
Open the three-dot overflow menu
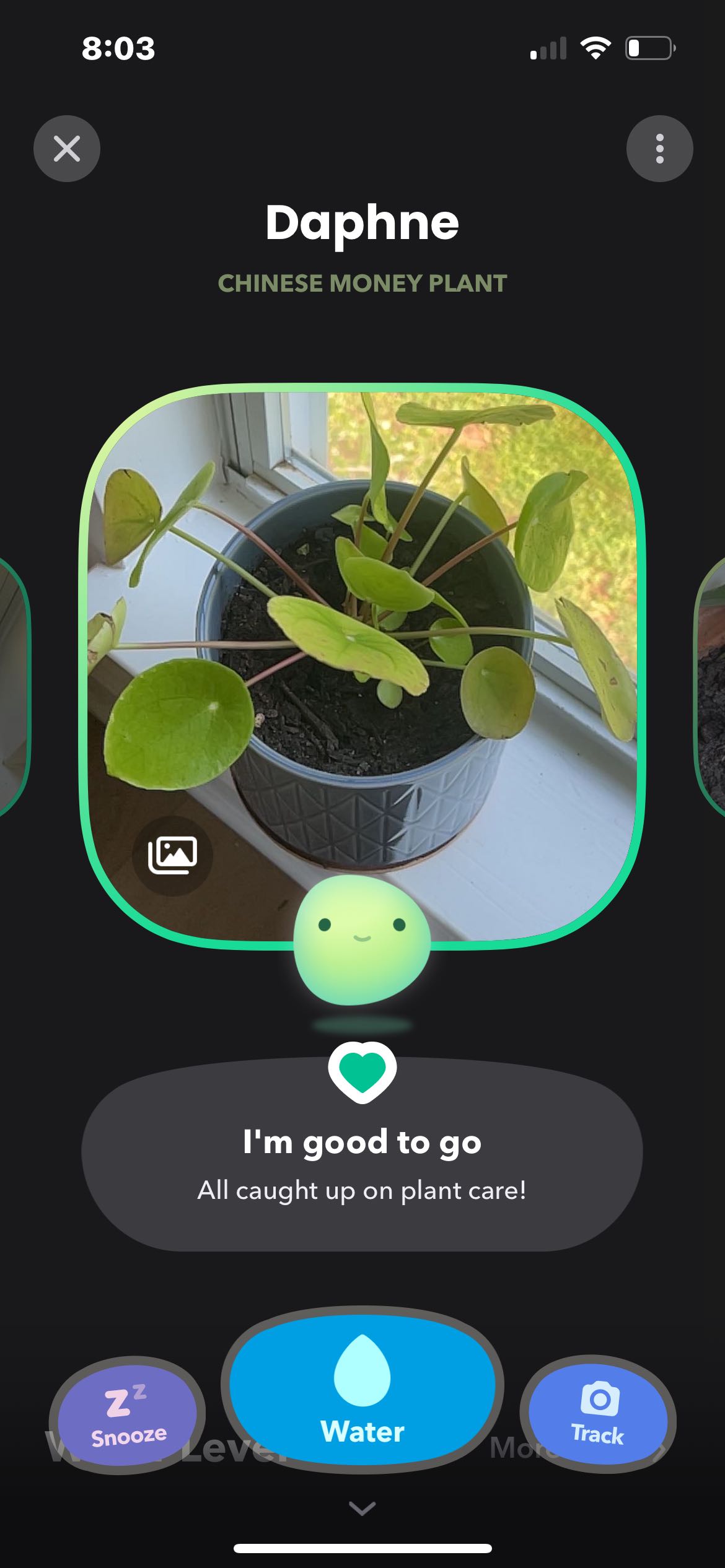click(659, 149)
